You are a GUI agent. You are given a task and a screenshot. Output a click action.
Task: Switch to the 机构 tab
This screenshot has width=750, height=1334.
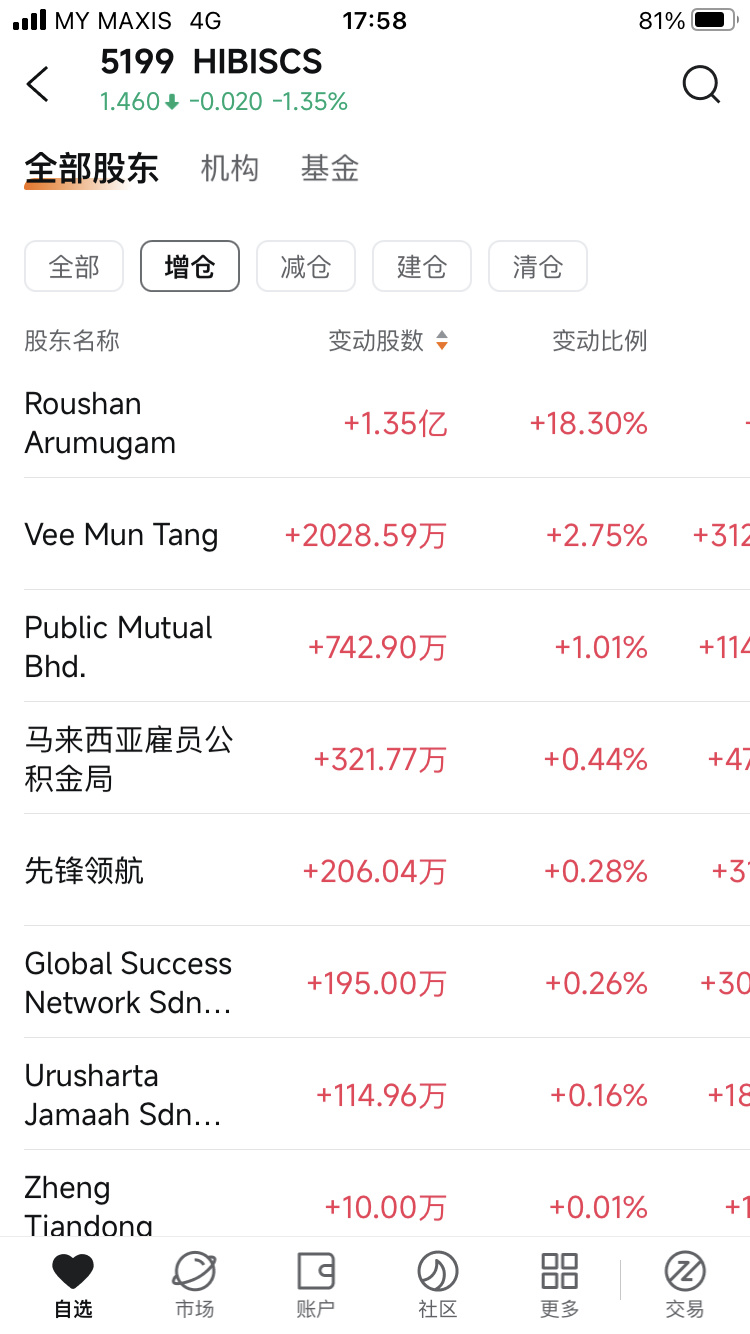tap(230, 168)
